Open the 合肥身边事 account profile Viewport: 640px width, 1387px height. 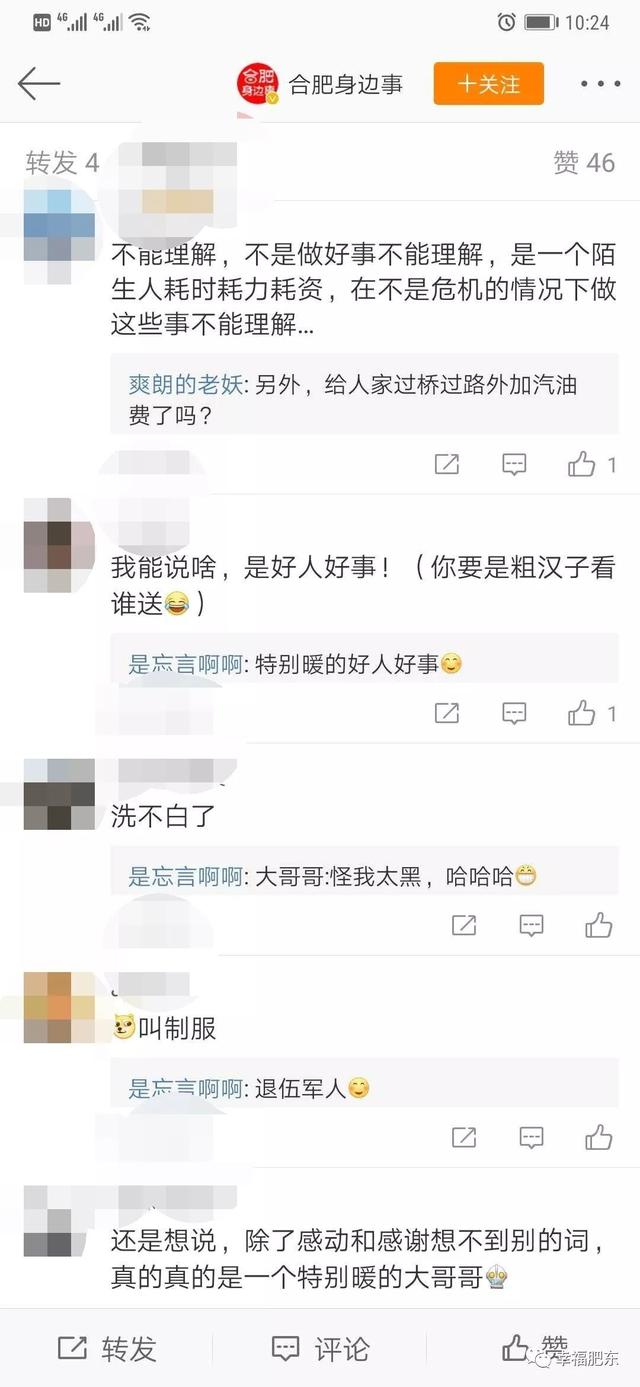pos(320,84)
